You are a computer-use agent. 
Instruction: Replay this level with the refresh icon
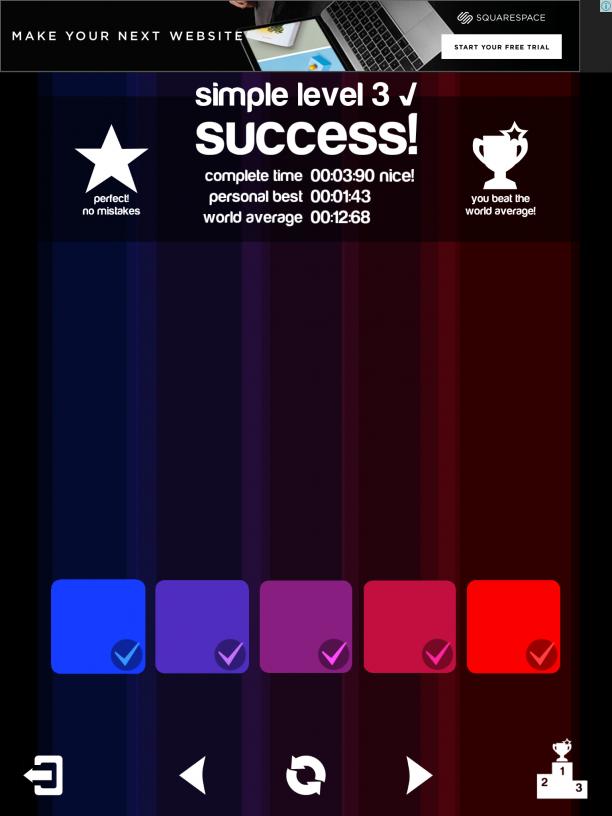[306, 775]
